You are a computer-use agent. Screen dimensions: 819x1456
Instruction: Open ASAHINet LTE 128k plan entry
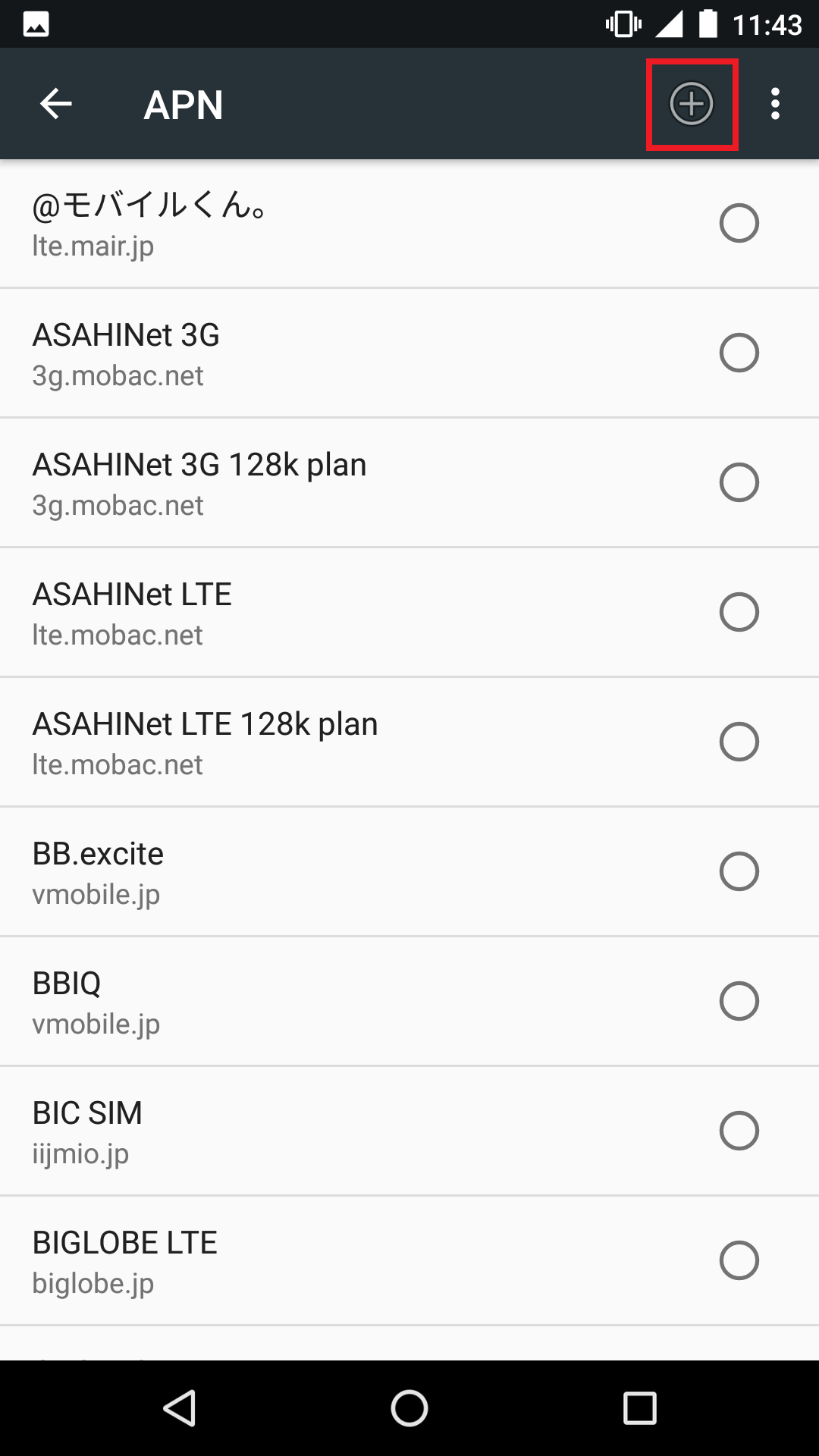click(x=303, y=742)
